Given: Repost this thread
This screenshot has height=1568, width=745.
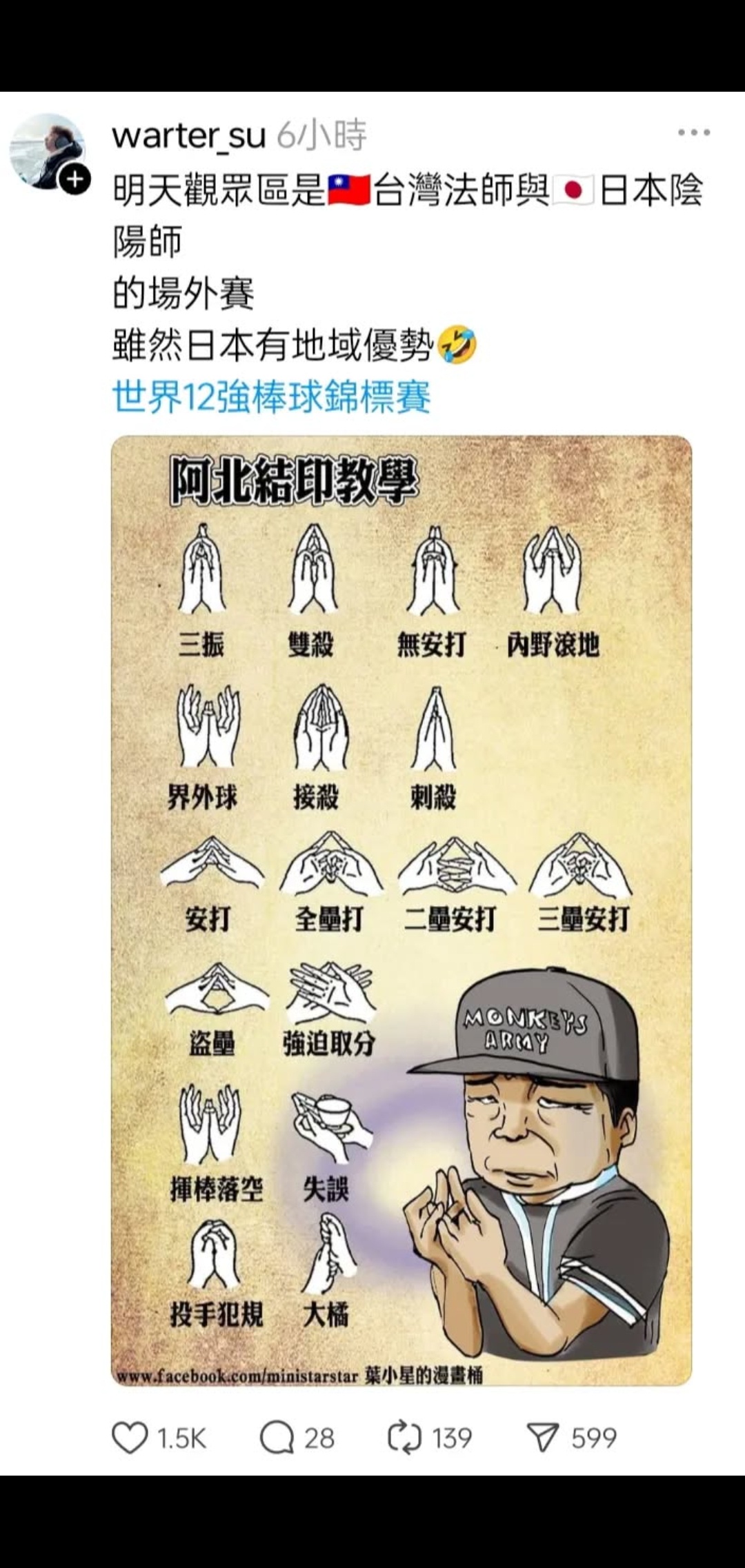Looking at the screenshot, I should [x=404, y=1438].
